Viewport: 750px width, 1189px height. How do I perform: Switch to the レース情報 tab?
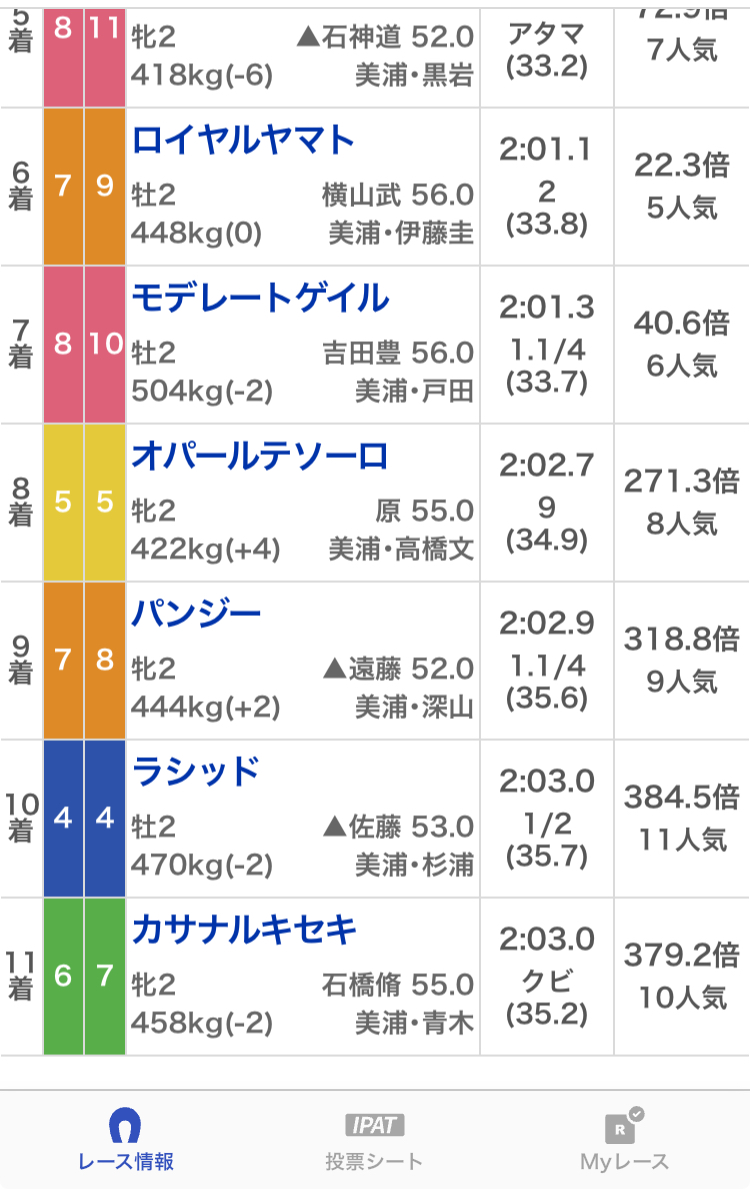[125, 1140]
